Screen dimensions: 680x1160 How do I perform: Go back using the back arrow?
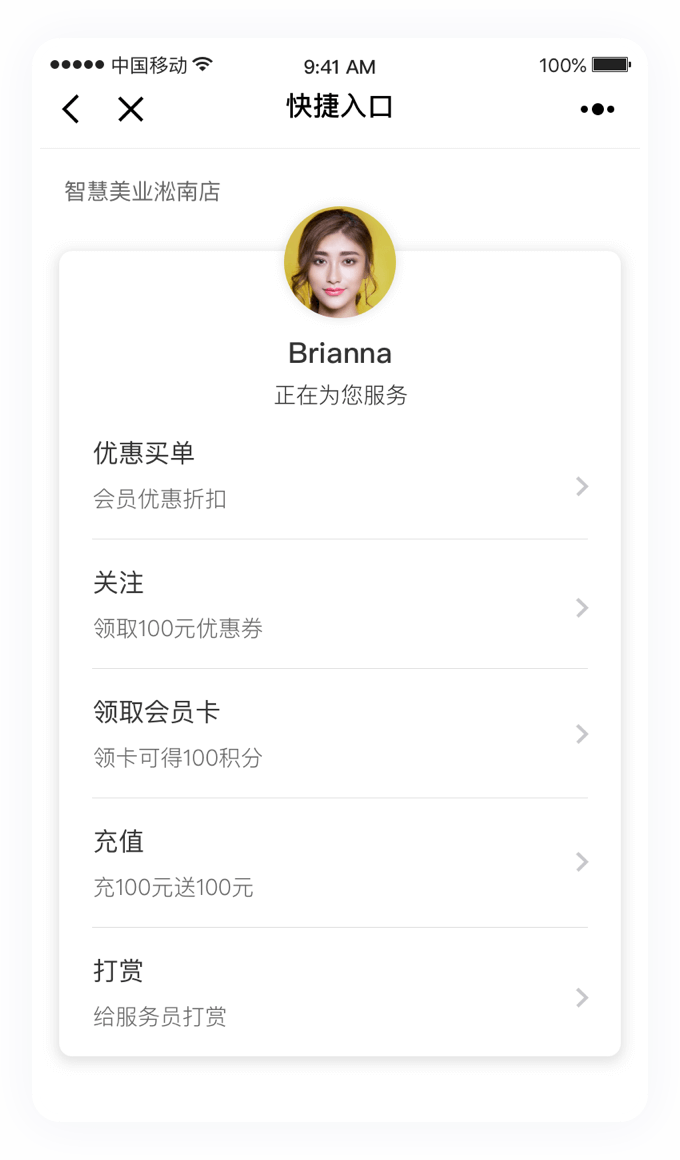(71, 109)
